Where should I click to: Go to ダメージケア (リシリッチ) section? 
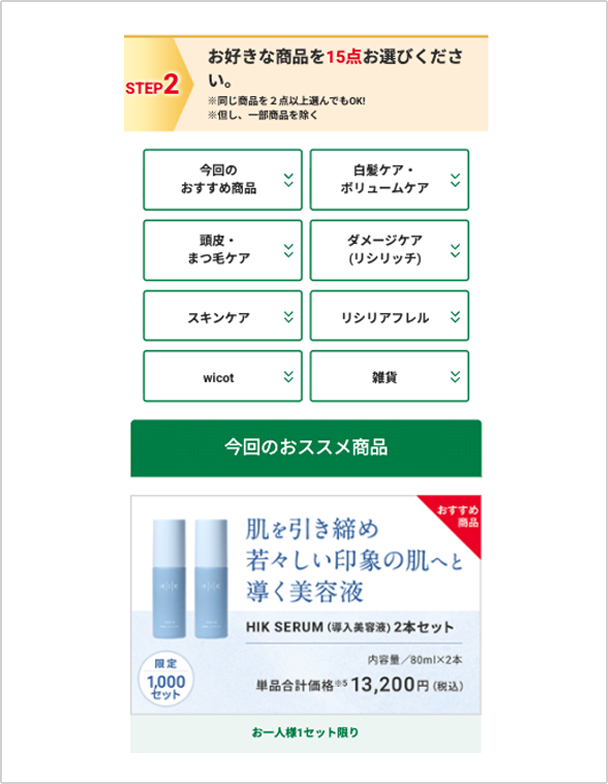tap(389, 250)
